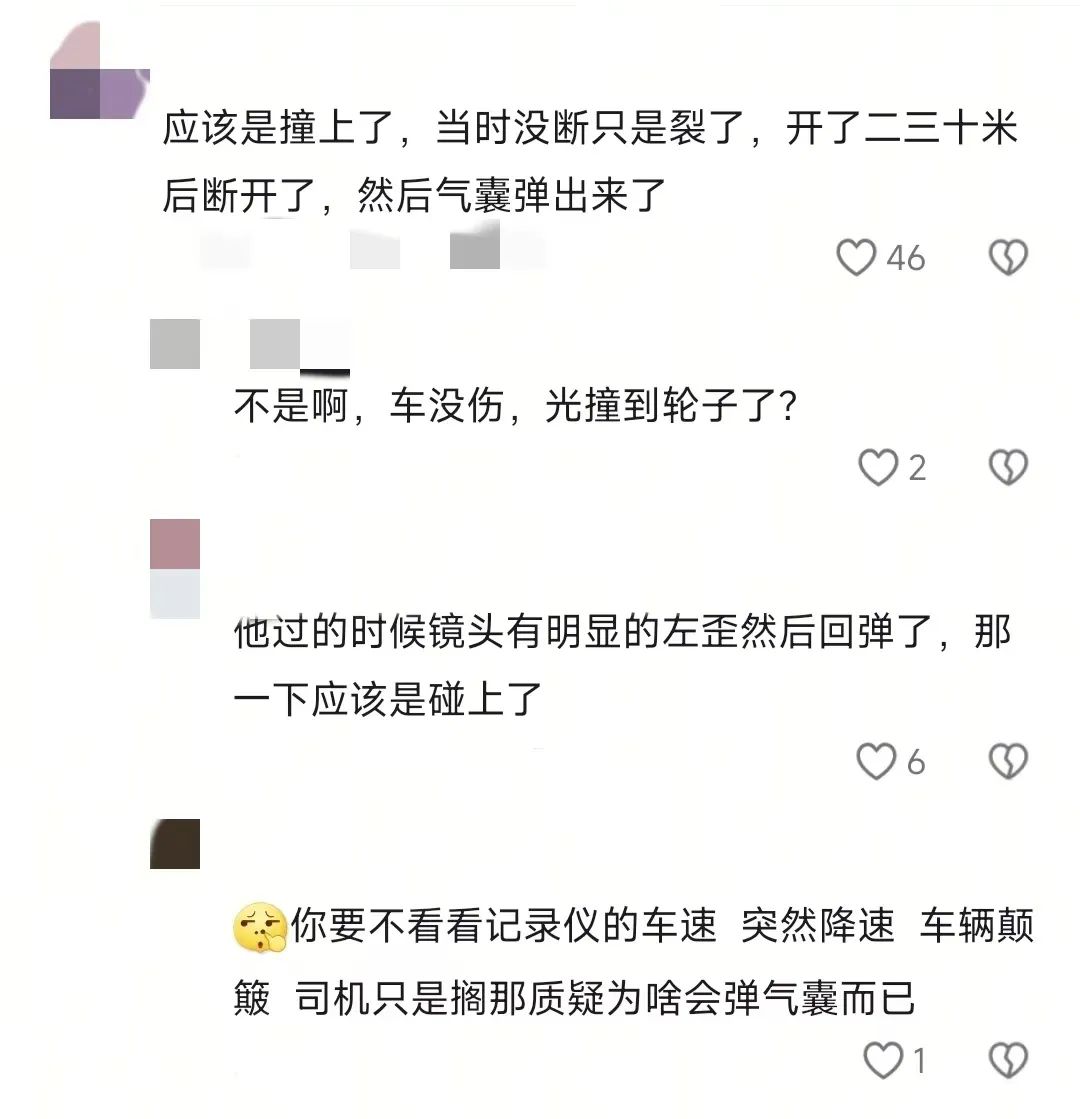
Task: Open avatar of the 记录仪的车速 commenter
Action: (175, 844)
